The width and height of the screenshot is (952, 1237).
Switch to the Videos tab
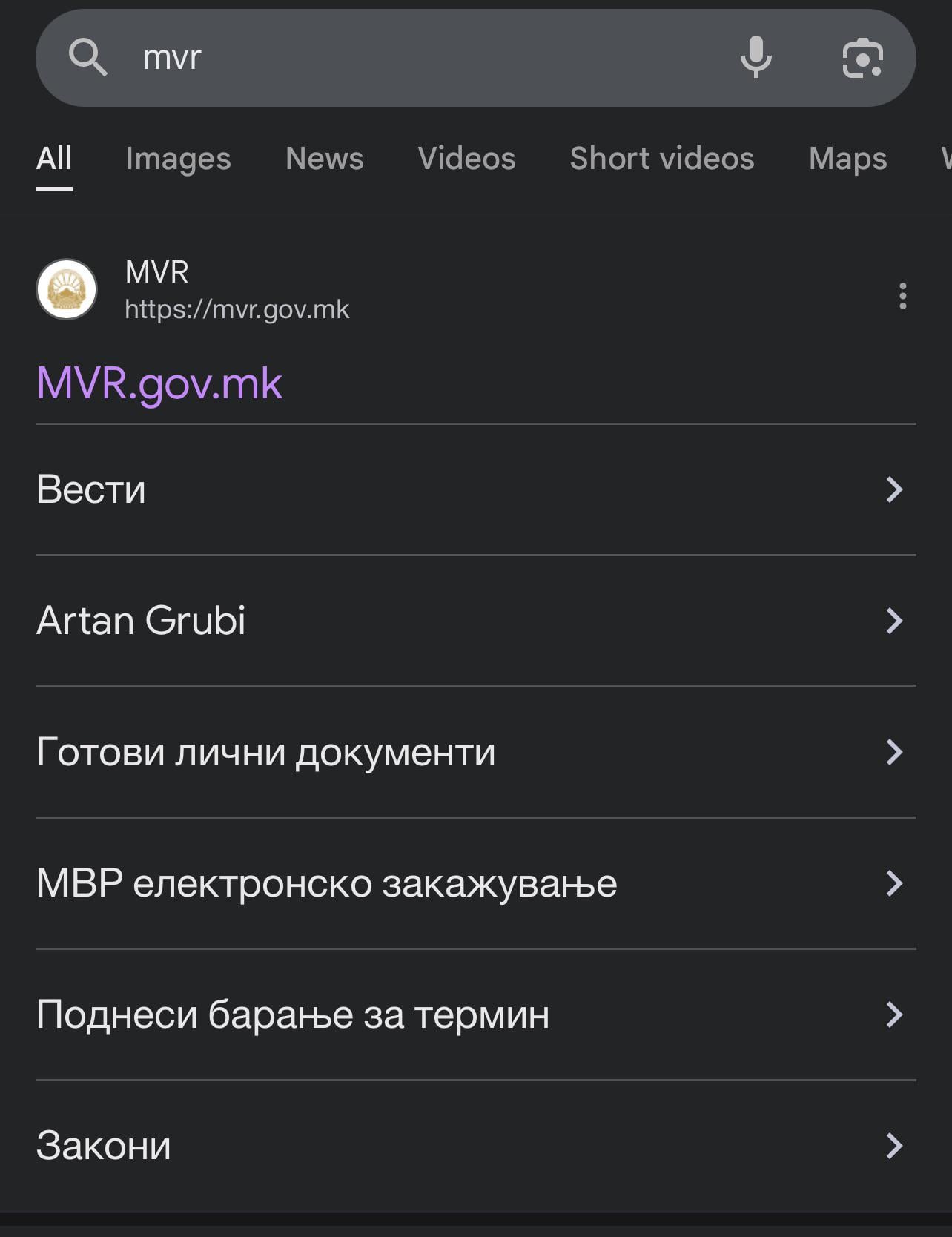point(466,159)
